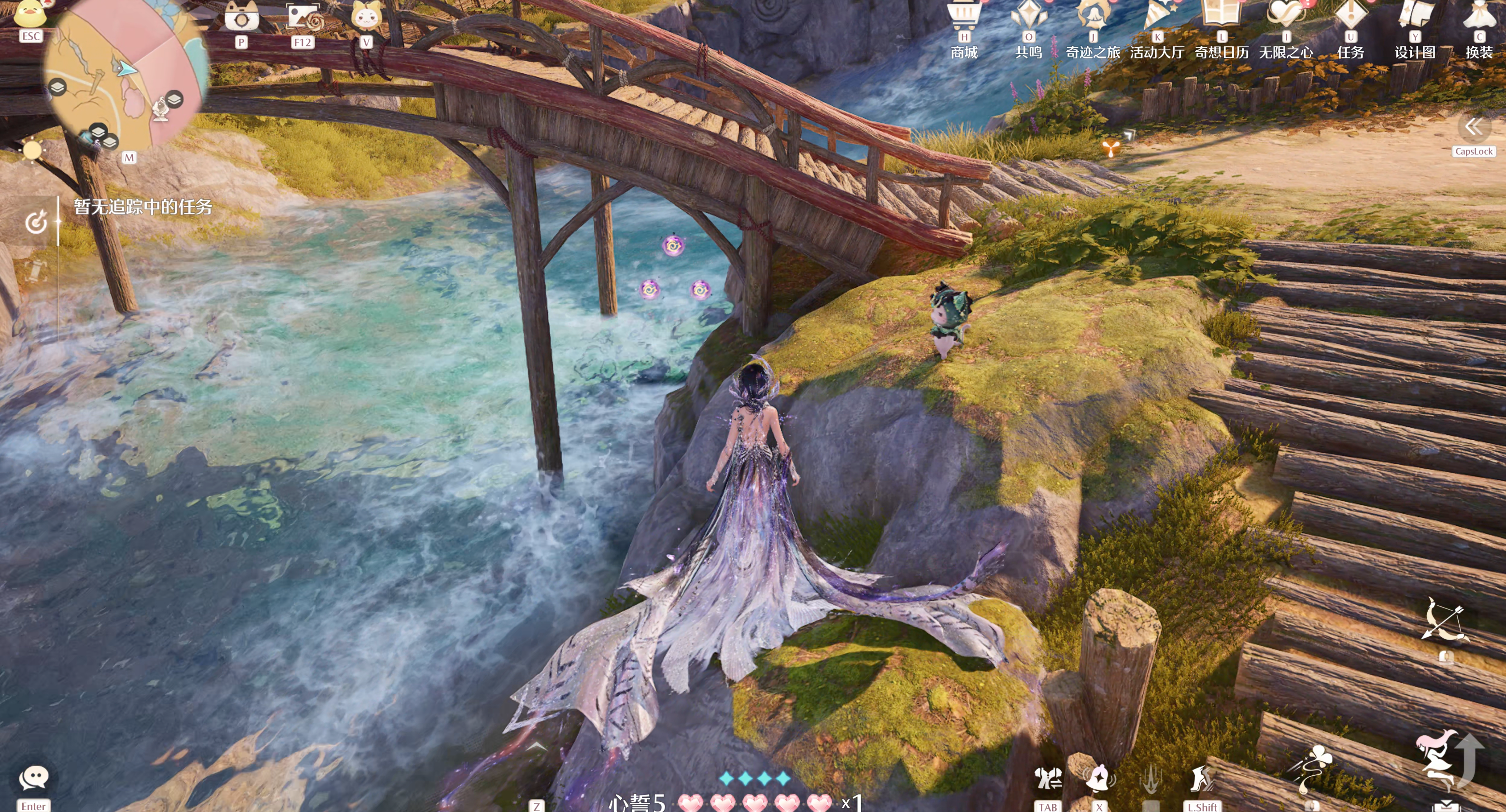Tap the quest tracker refresh icon
This screenshot has width=1506, height=812.
coord(36,222)
